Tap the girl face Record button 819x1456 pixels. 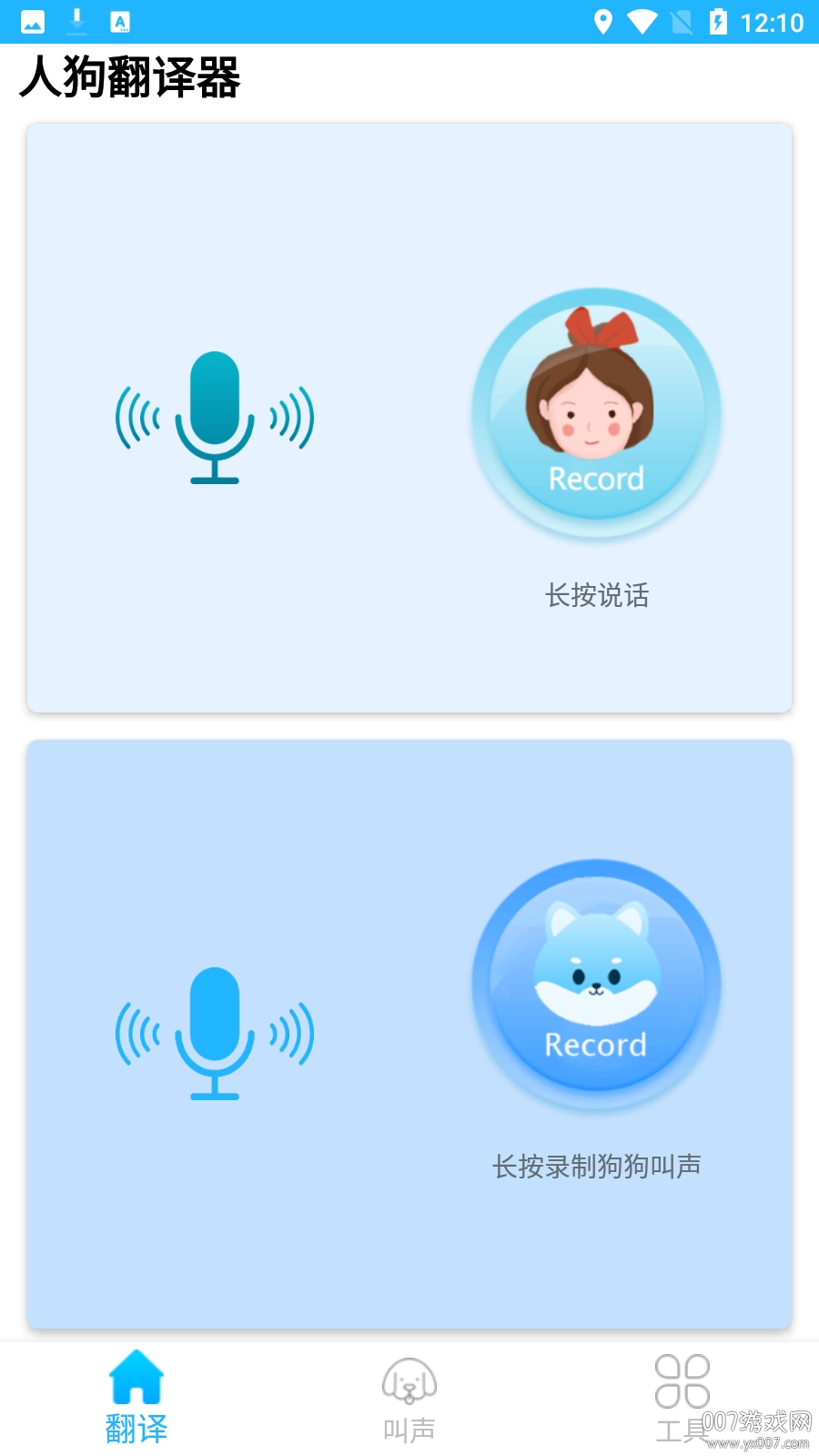(x=595, y=414)
